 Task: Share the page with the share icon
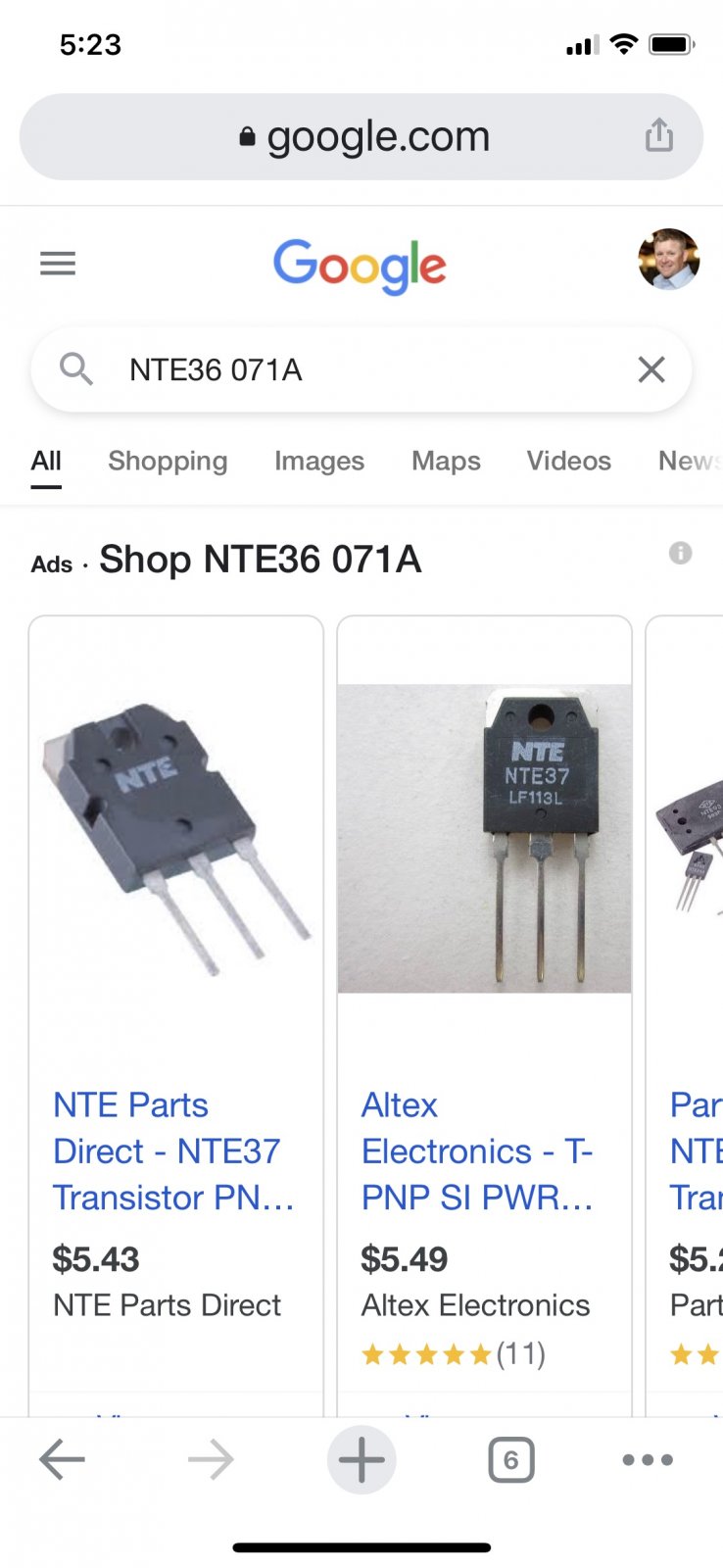[x=659, y=135]
